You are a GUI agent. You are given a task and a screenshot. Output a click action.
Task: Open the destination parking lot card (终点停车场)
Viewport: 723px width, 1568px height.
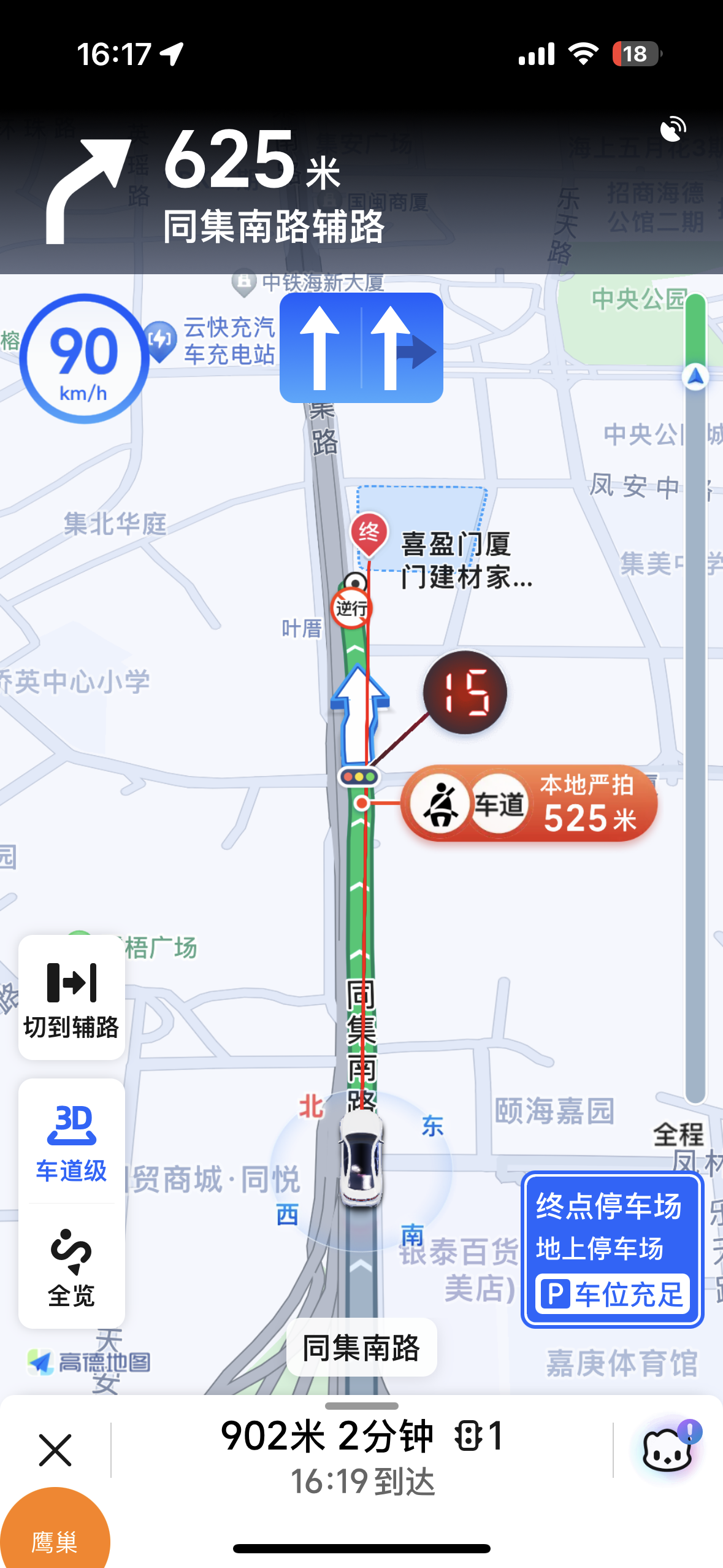[612, 1249]
